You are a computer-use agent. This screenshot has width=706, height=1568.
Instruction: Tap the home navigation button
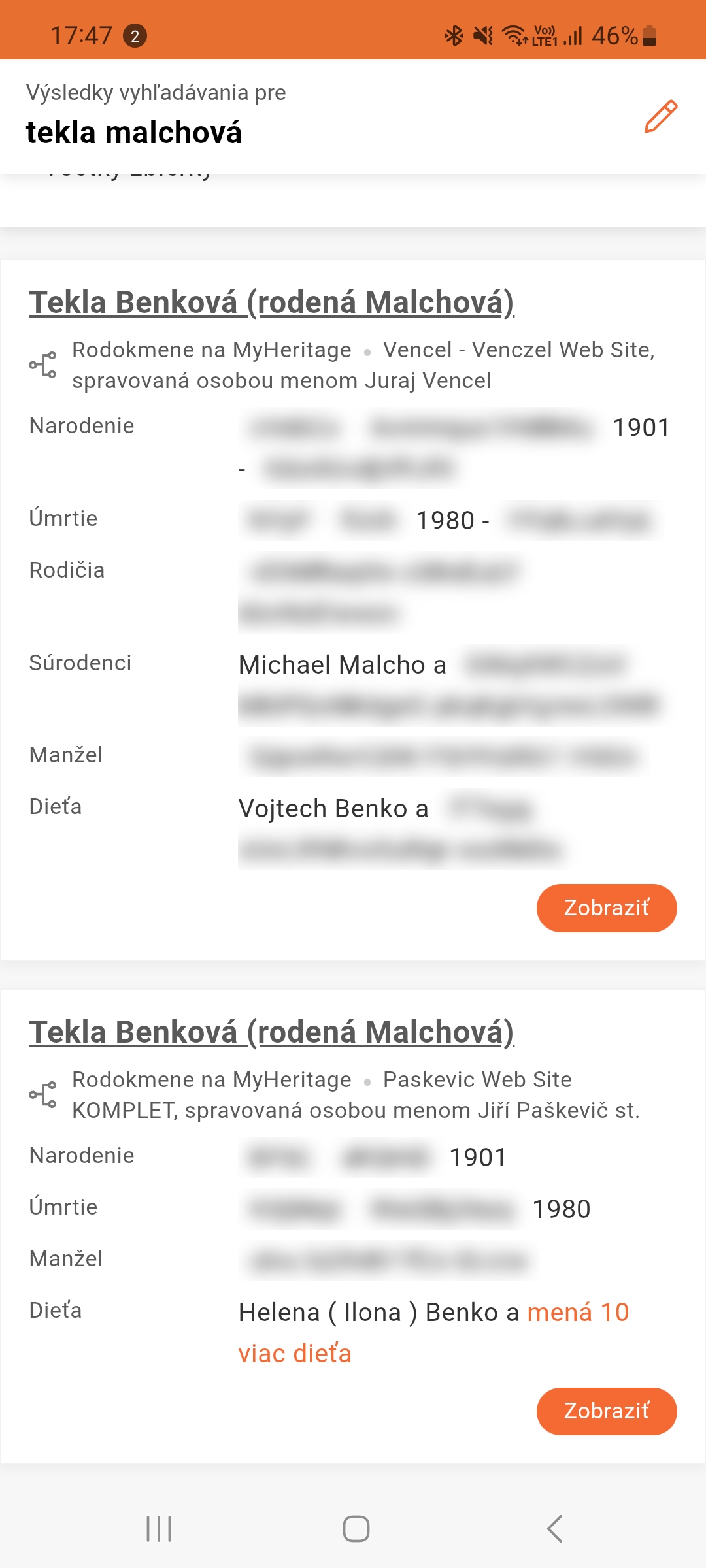pos(353,1527)
